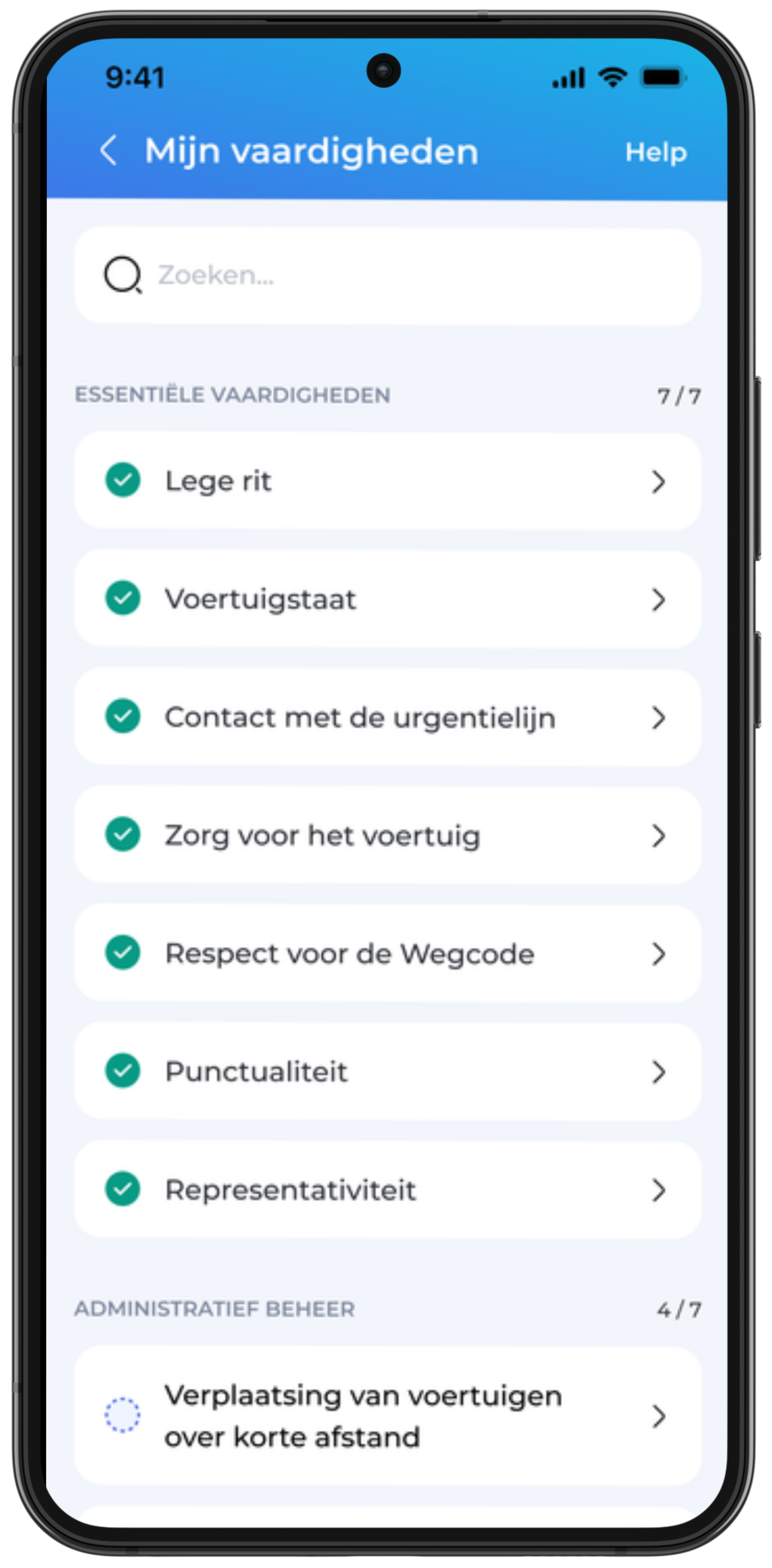Tap the Zoeken search field
This screenshot has width=772, height=1568.
(387, 276)
